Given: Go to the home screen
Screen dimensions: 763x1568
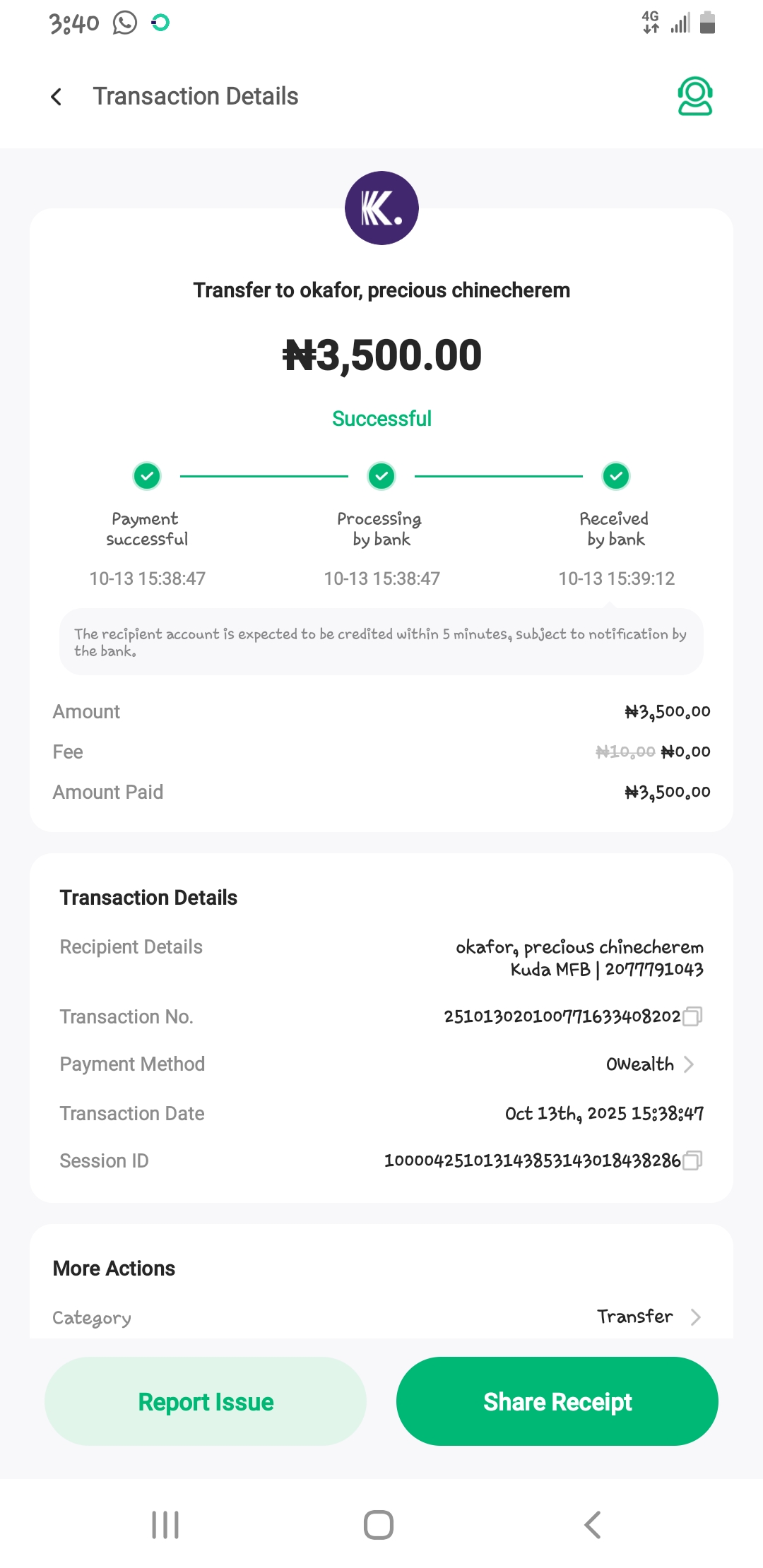Looking at the screenshot, I should tap(379, 1525).
